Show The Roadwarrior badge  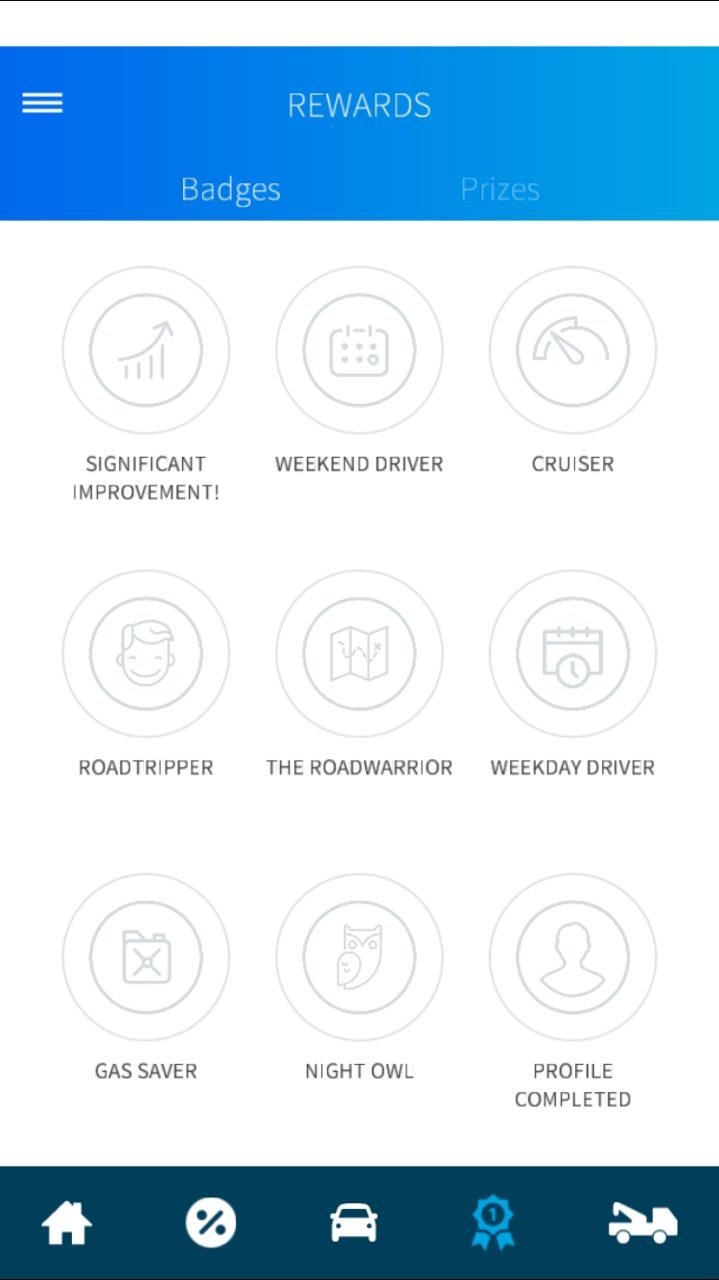pyautogui.click(x=359, y=654)
